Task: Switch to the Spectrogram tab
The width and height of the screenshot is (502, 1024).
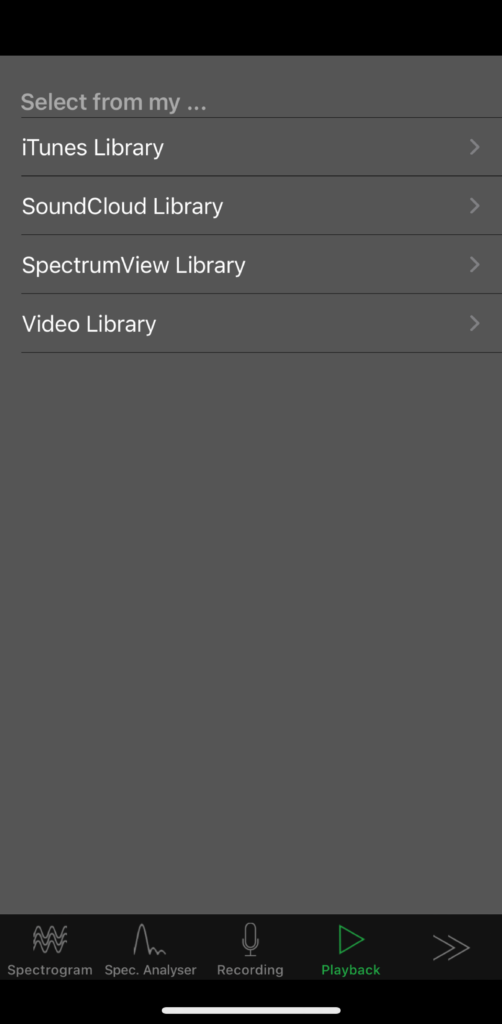Action: (50, 949)
